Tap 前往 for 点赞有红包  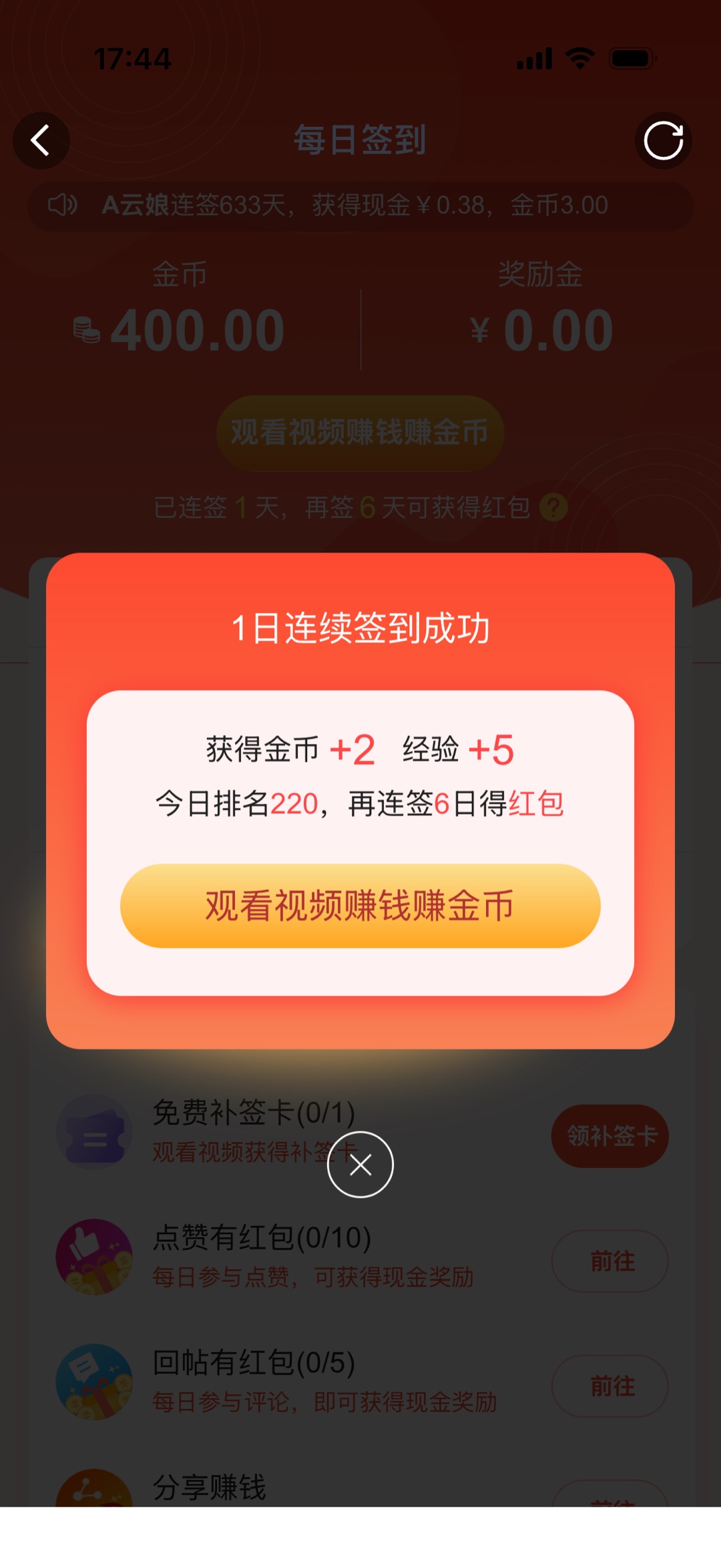coord(610,1261)
